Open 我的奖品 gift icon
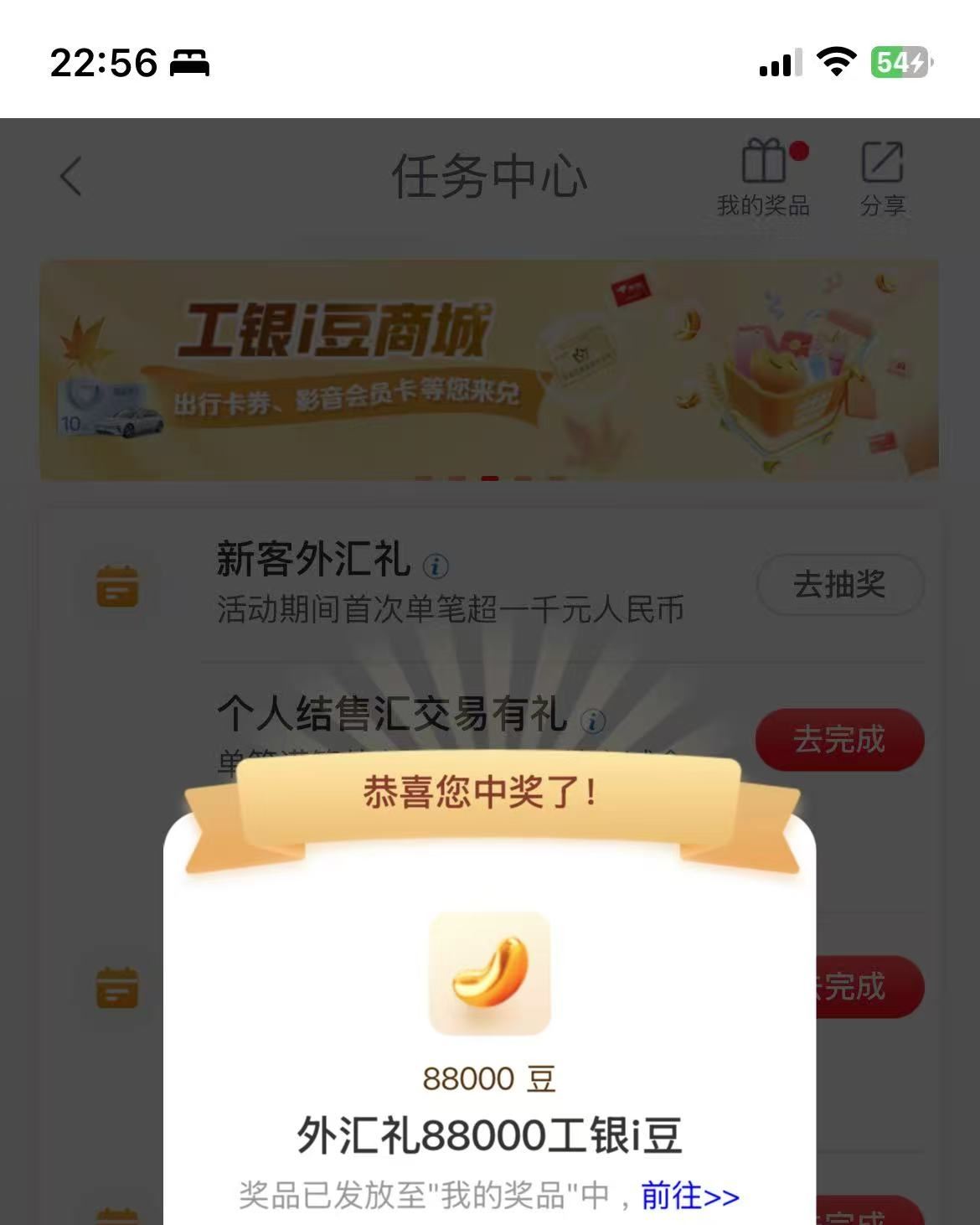The height and width of the screenshot is (1225, 980). pyautogui.click(x=763, y=178)
